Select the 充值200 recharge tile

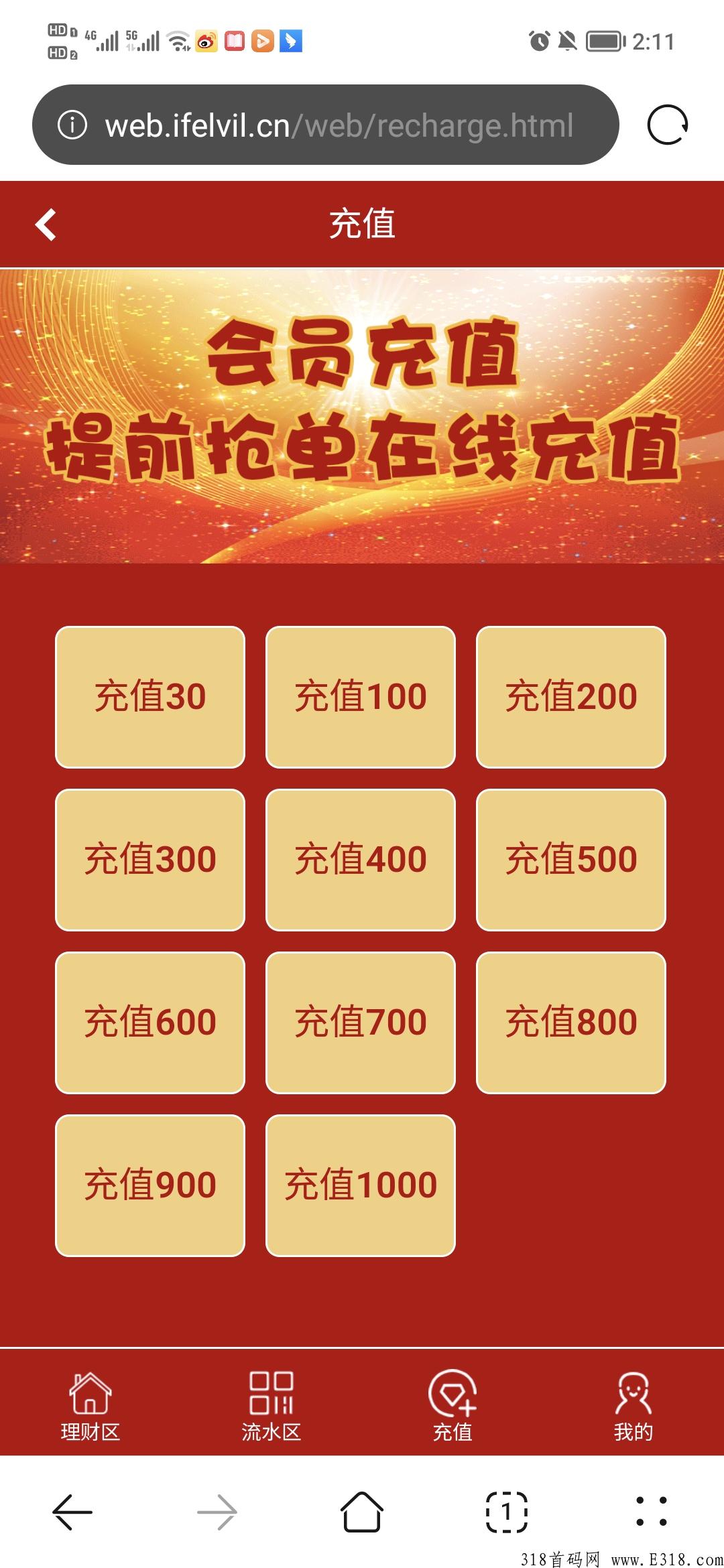570,697
